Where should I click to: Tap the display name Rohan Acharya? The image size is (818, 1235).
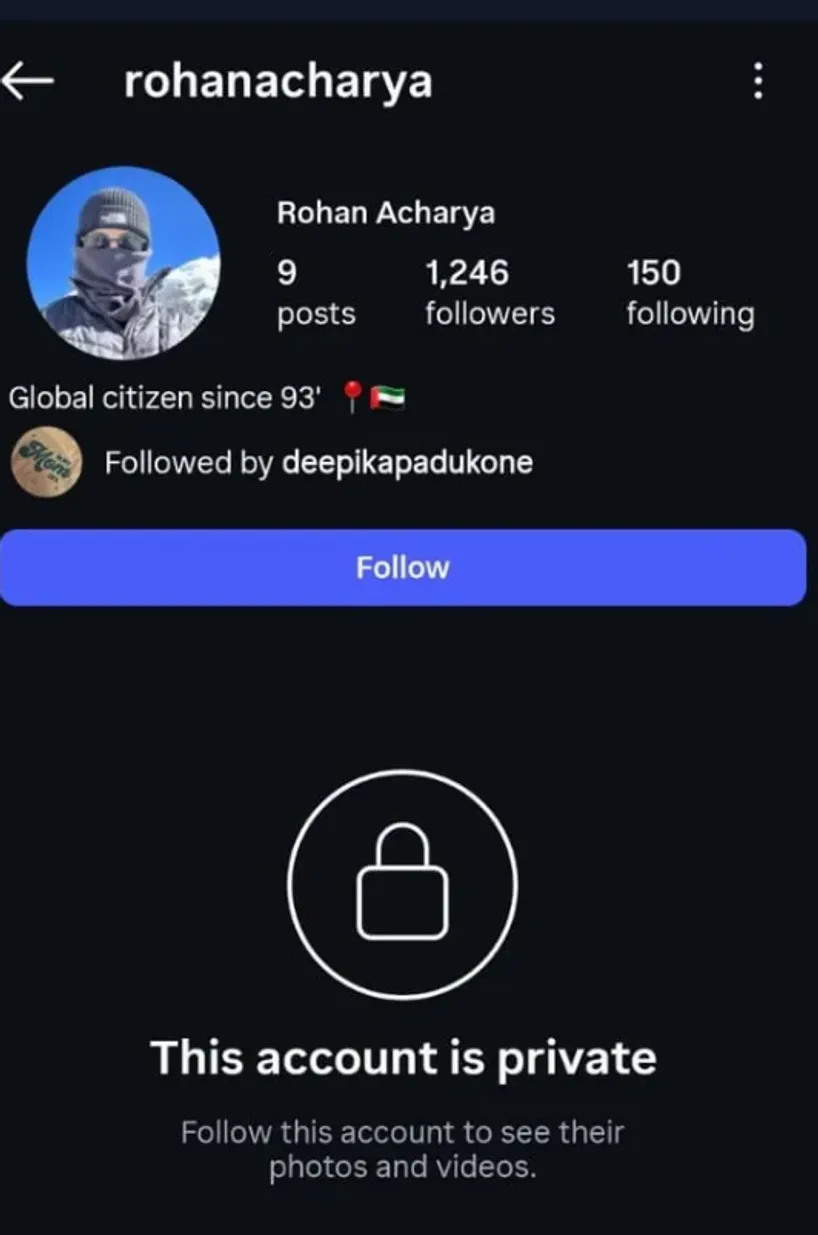387,212
